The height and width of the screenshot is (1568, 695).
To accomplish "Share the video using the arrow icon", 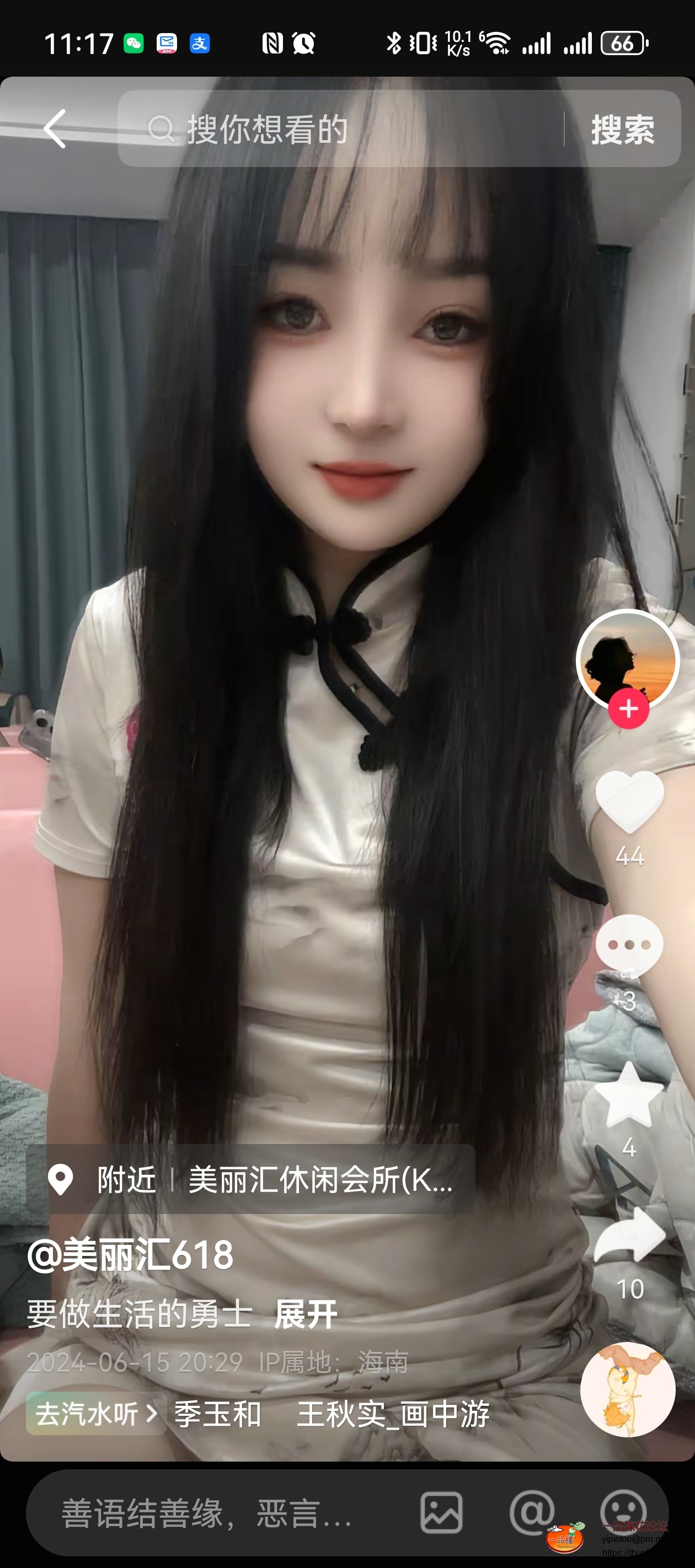I will [x=630, y=1236].
